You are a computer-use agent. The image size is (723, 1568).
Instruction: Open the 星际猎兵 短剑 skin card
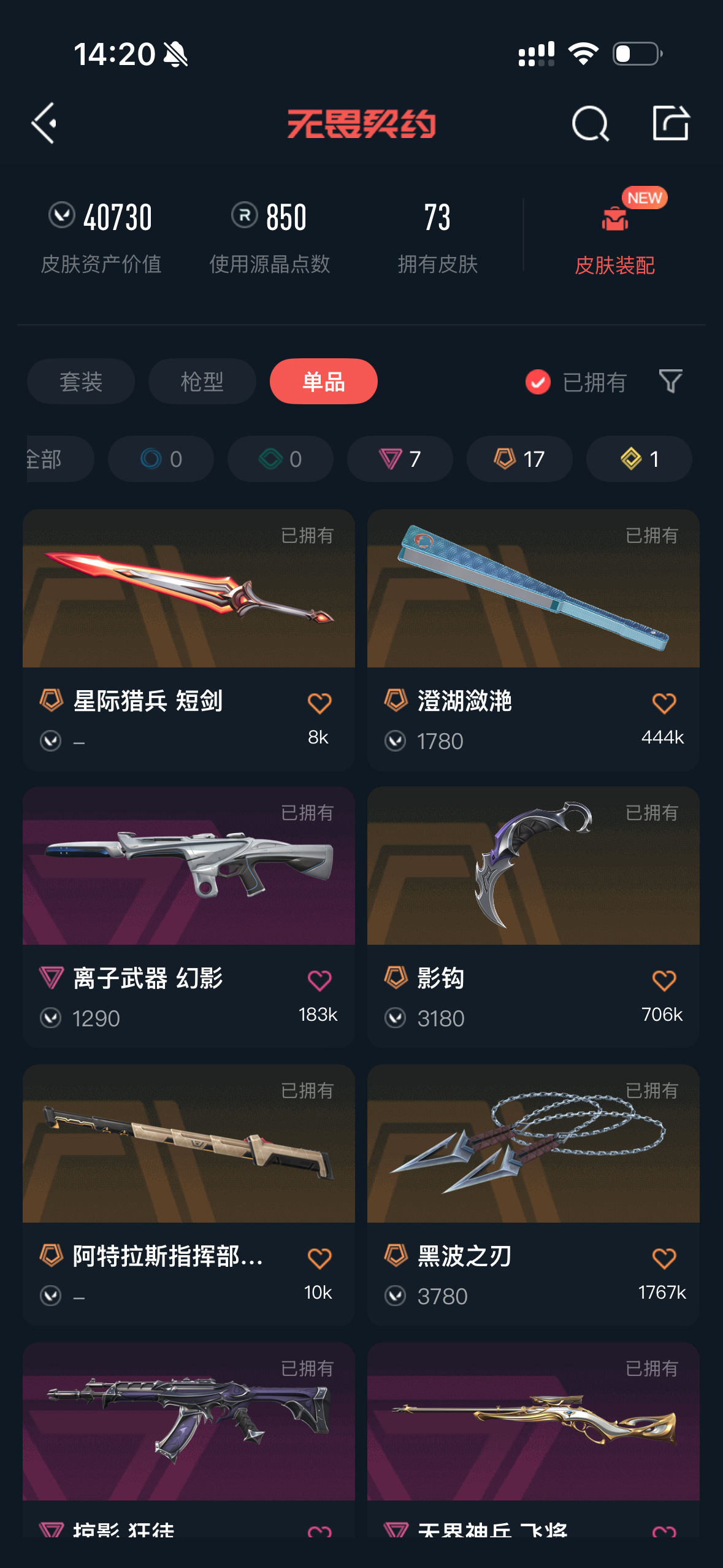click(x=189, y=639)
